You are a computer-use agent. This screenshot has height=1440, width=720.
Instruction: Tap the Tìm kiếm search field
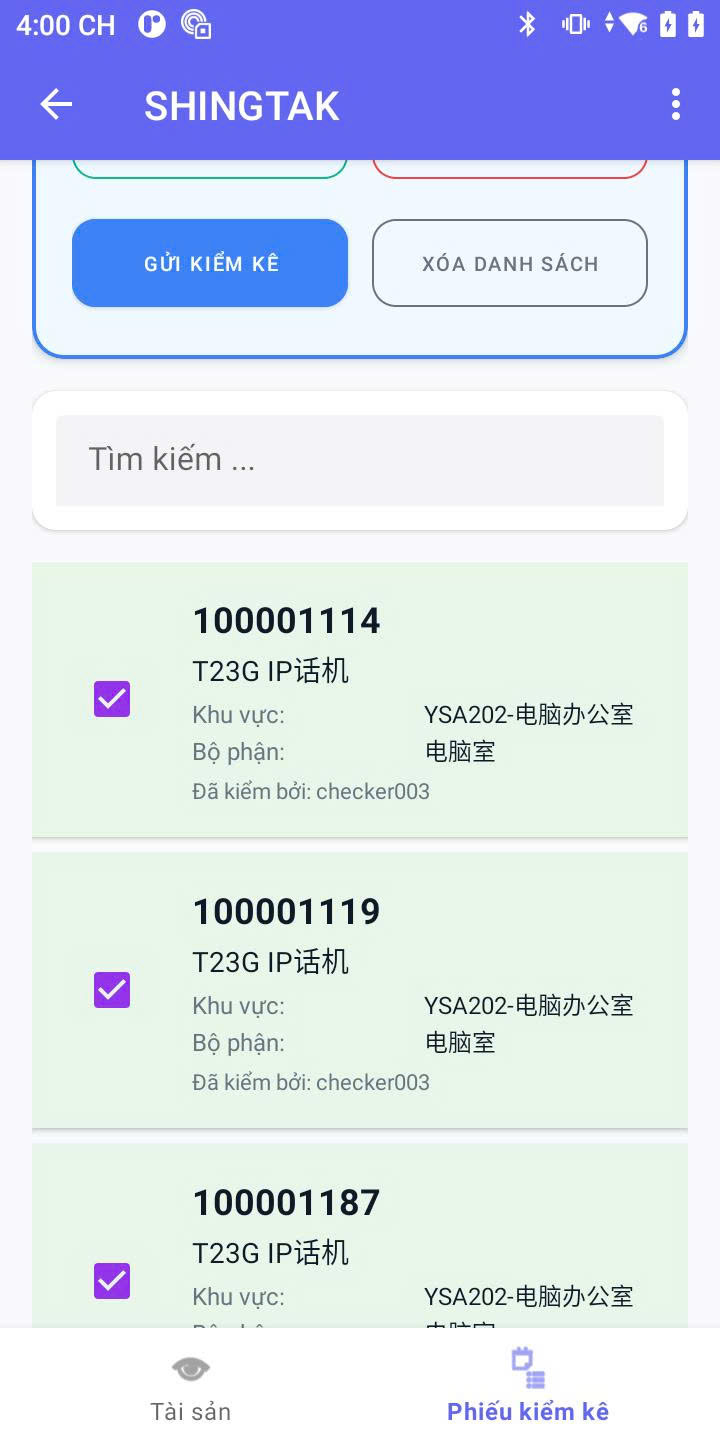[360, 459]
